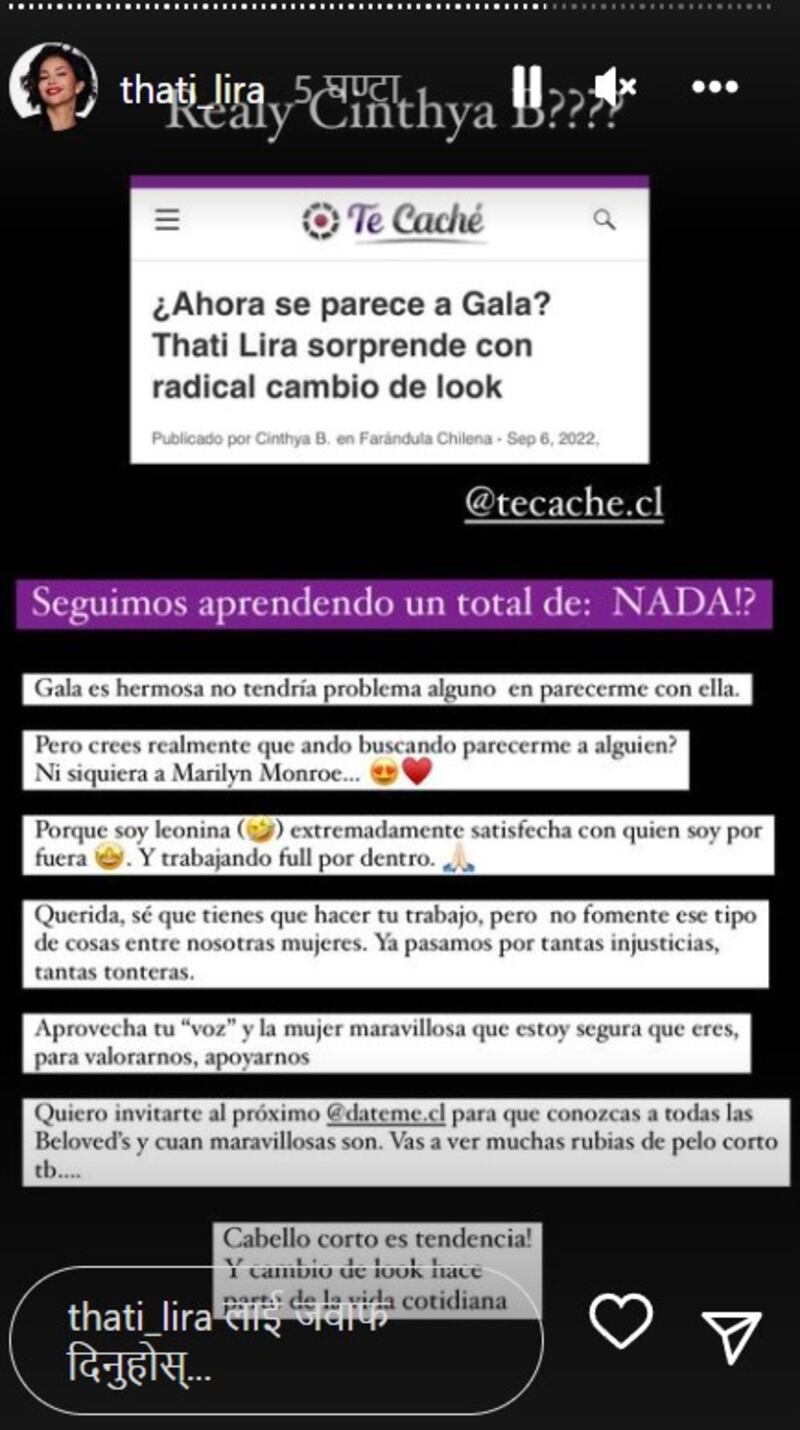This screenshot has width=800, height=1430.
Task: Open the thati_lira username
Action: pos(192,90)
